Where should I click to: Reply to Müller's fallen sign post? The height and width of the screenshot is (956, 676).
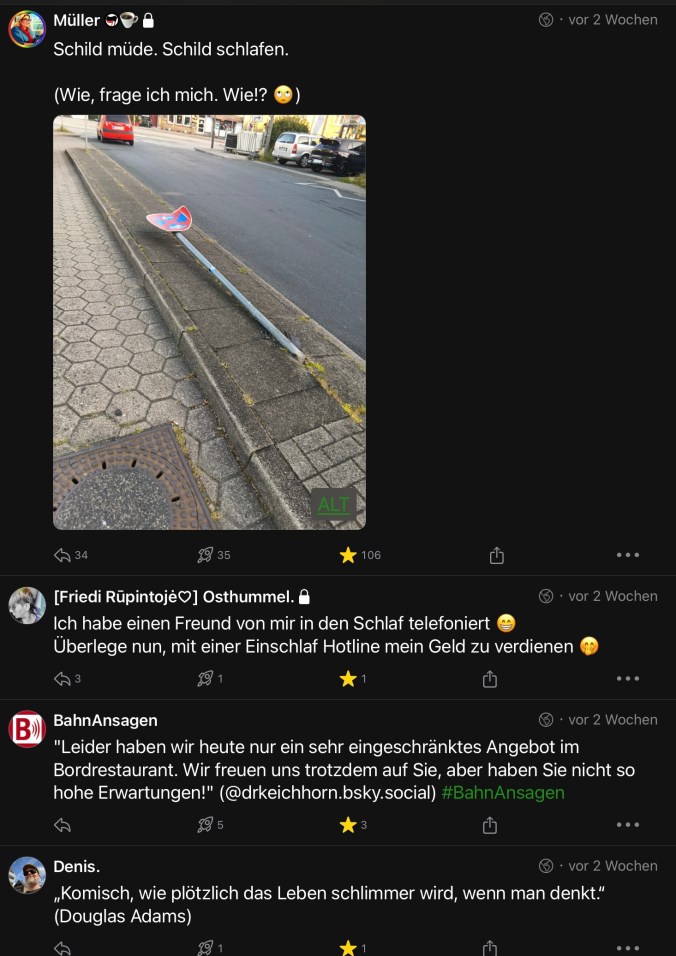click(x=62, y=555)
